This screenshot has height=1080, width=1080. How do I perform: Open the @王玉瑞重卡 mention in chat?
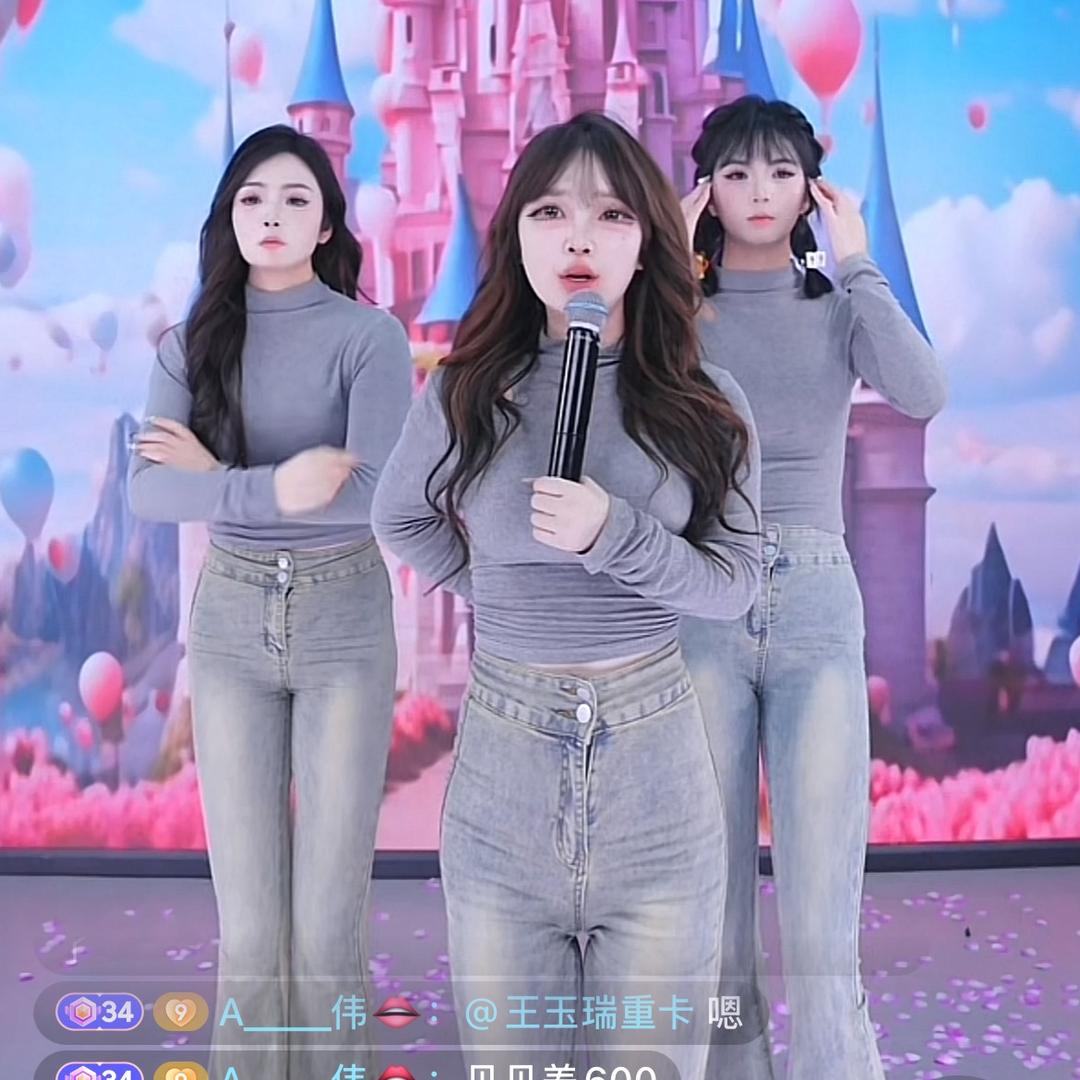coord(578,1013)
